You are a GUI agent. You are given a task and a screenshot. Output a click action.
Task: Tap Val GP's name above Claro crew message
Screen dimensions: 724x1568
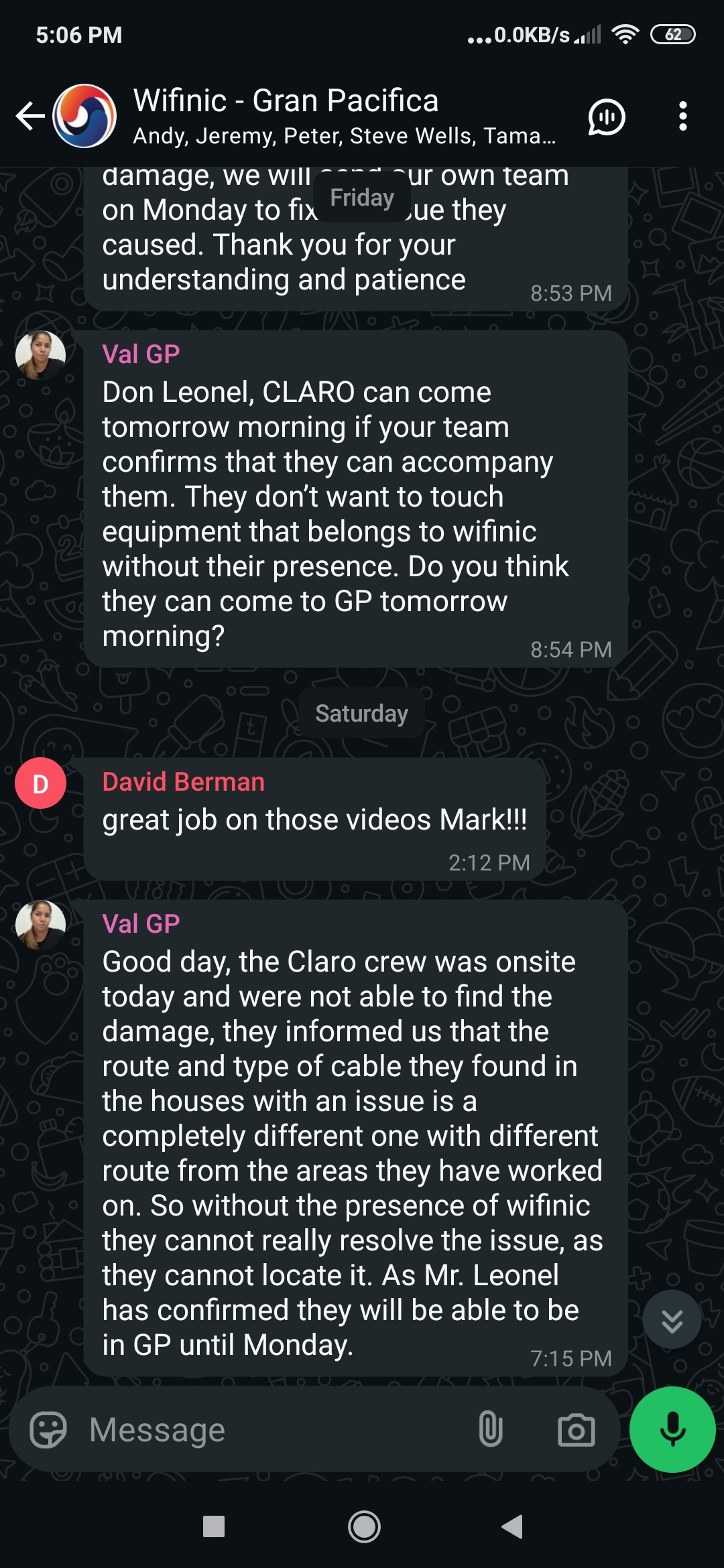pyautogui.click(x=141, y=924)
